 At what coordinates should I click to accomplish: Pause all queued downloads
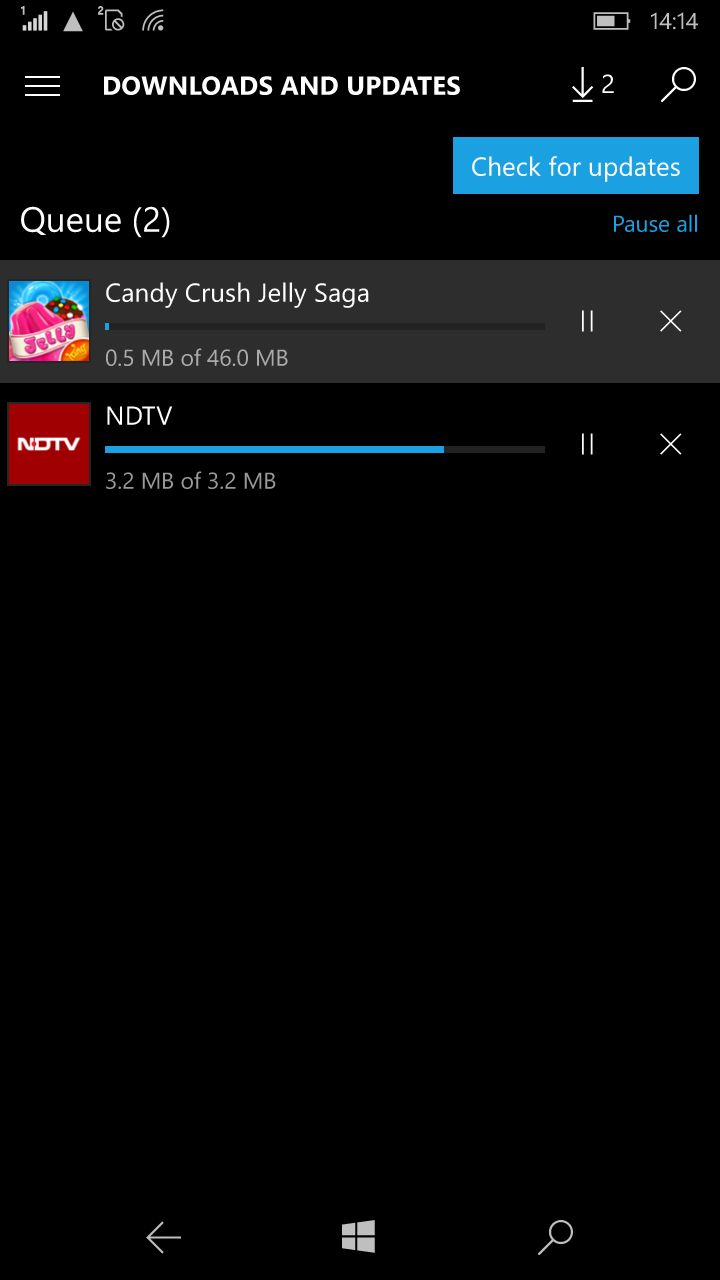pyautogui.click(x=654, y=224)
